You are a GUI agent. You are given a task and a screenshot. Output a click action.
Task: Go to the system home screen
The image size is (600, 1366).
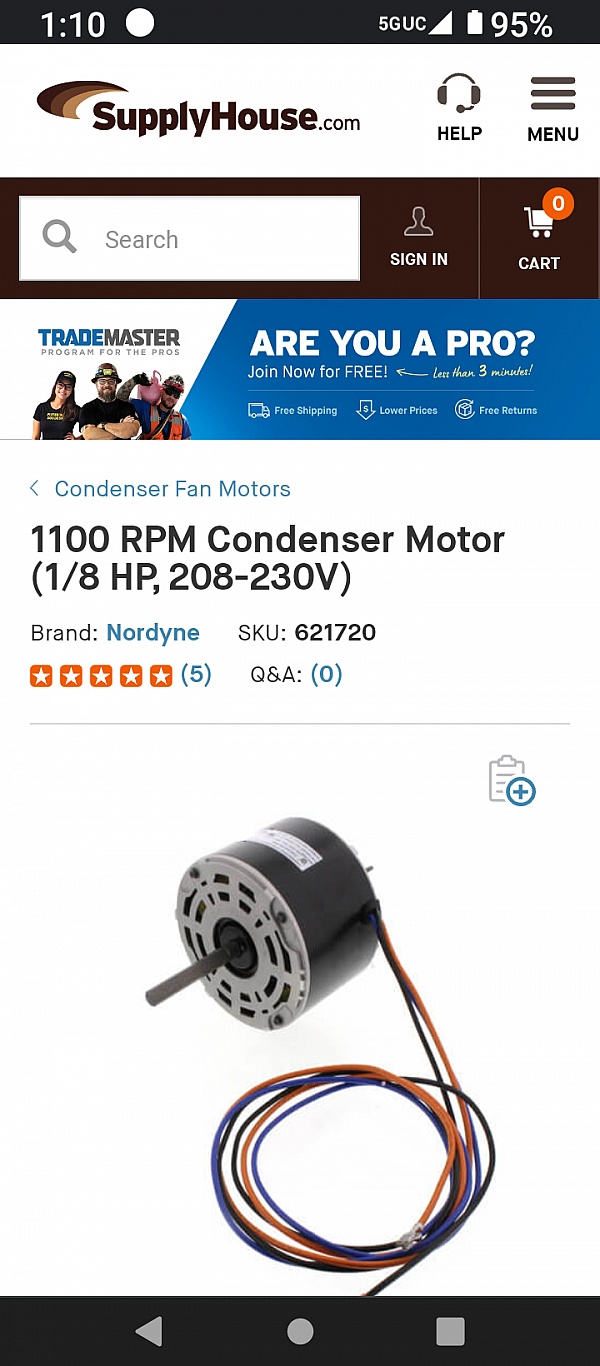300,1331
